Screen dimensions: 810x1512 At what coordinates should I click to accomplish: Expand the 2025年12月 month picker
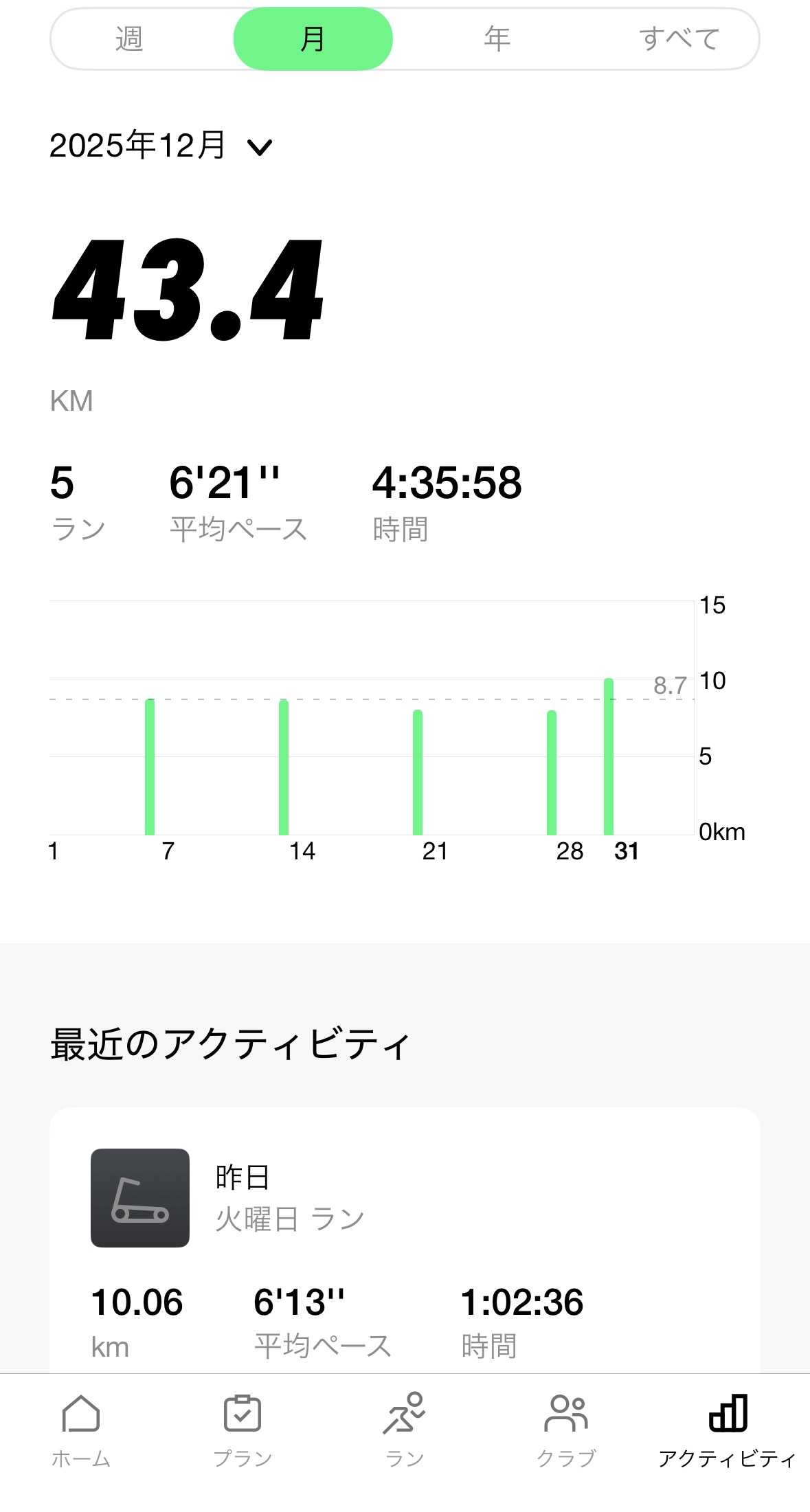161,146
